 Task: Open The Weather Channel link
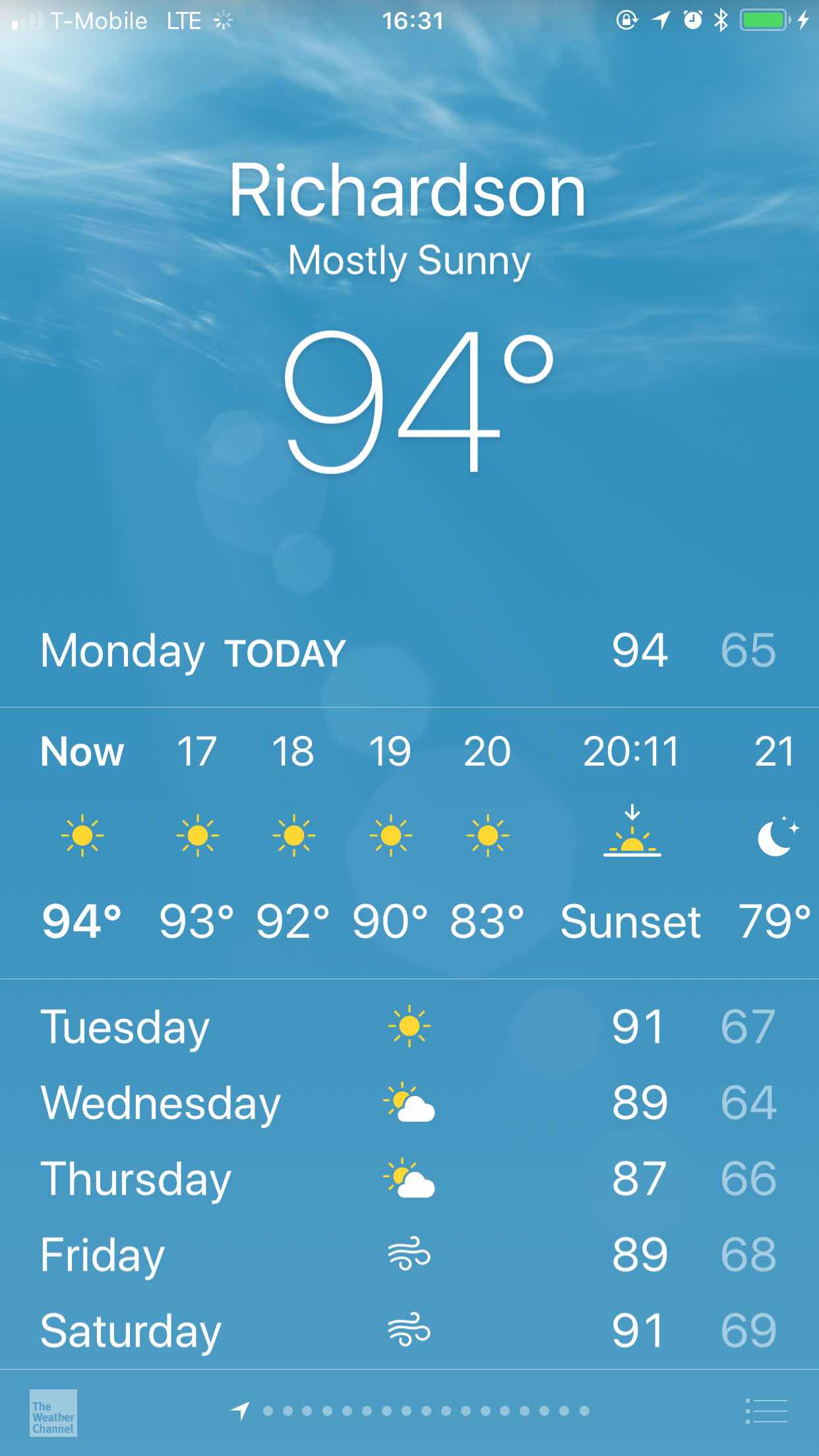coord(53,1413)
